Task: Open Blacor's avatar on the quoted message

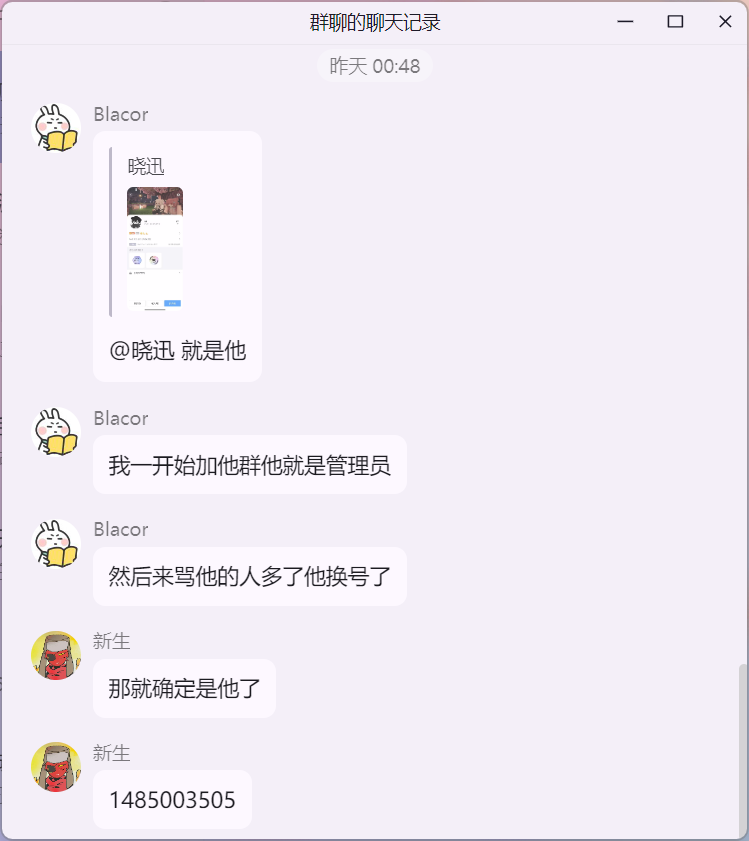Action: [57, 128]
